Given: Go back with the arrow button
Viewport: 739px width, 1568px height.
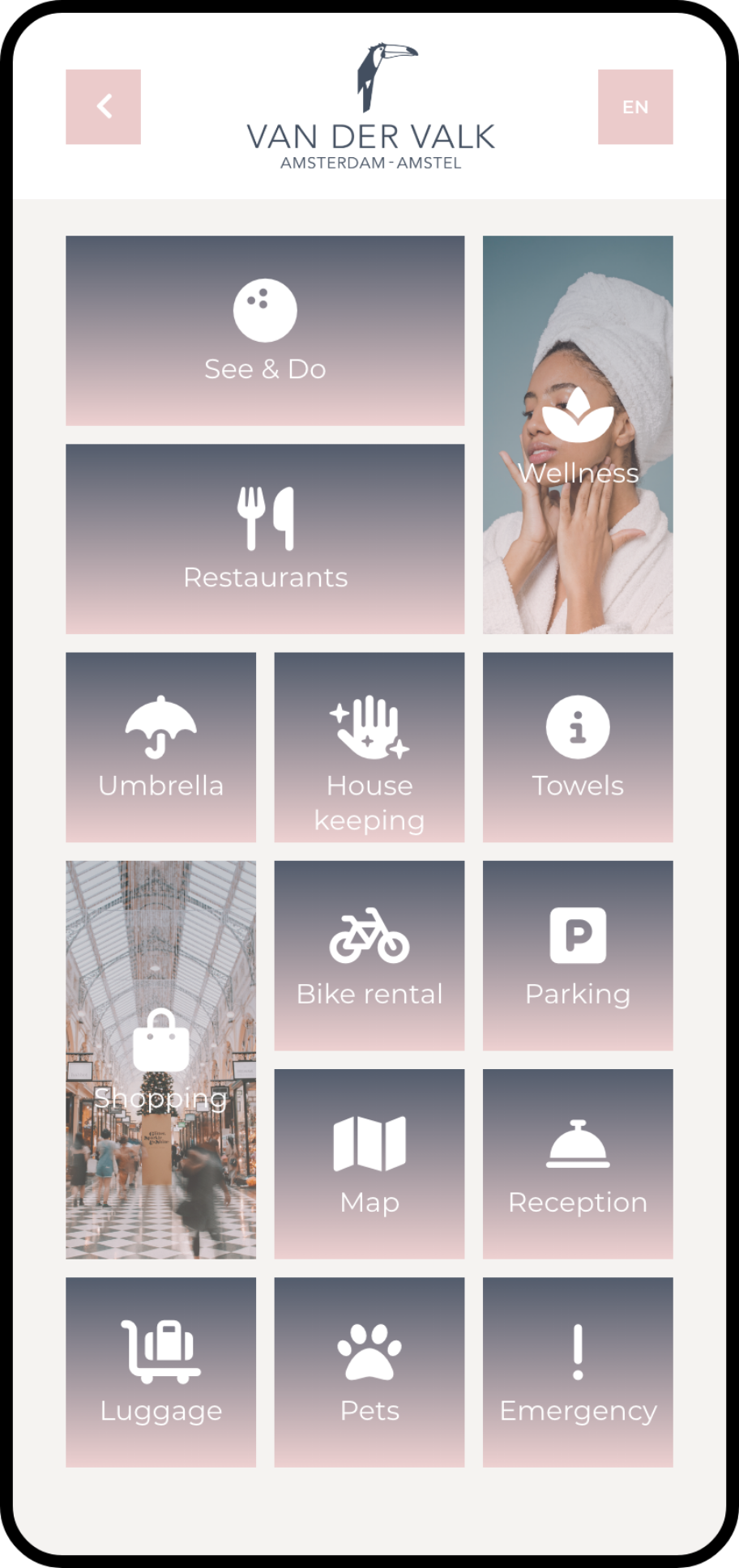Looking at the screenshot, I should point(103,107).
